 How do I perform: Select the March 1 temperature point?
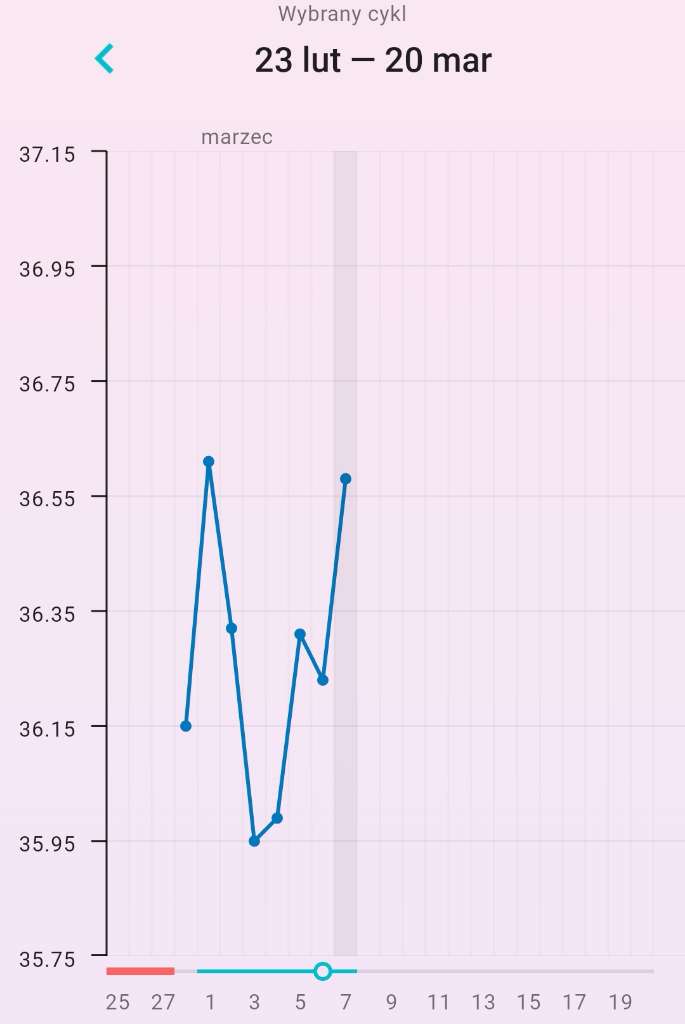coord(209,461)
